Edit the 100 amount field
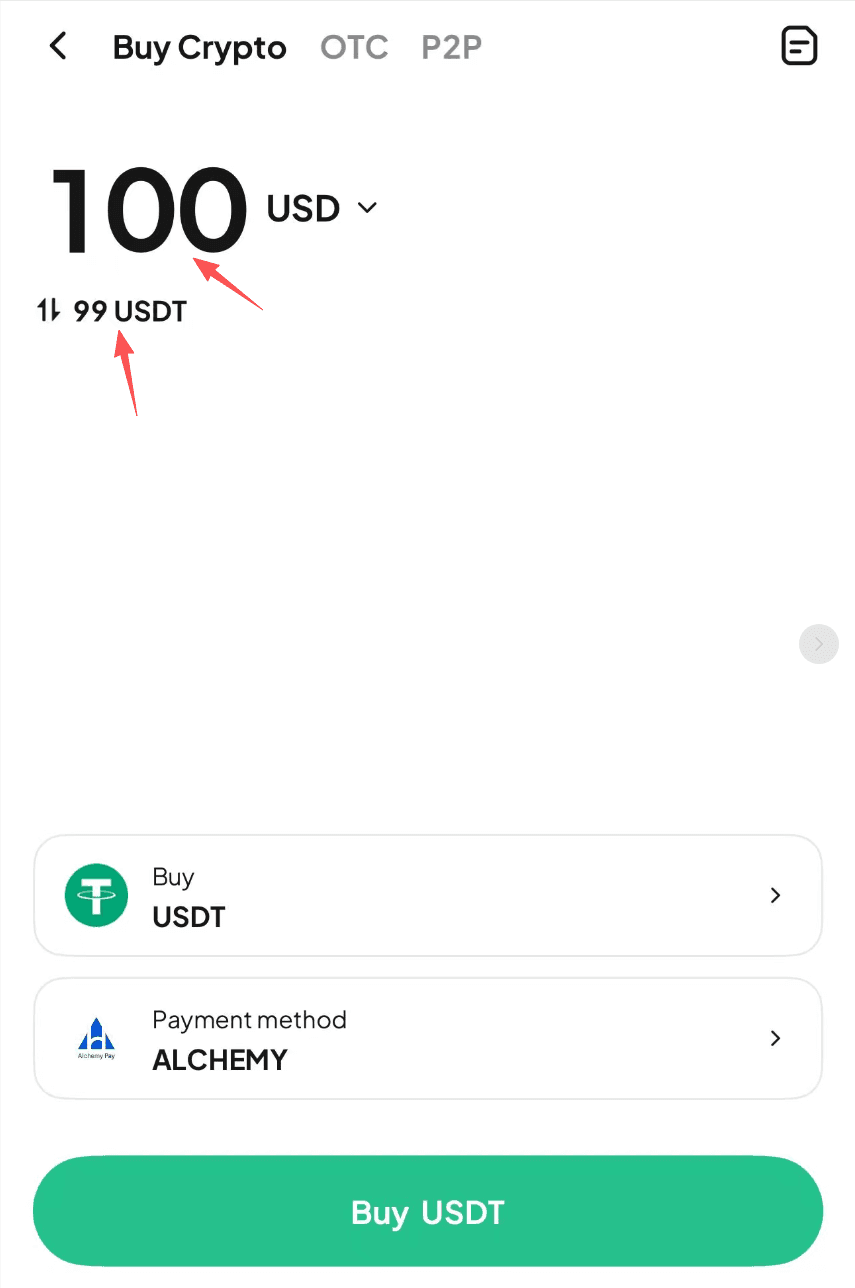This screenshot has height=1288, width=855. click(x=149, y=210)
